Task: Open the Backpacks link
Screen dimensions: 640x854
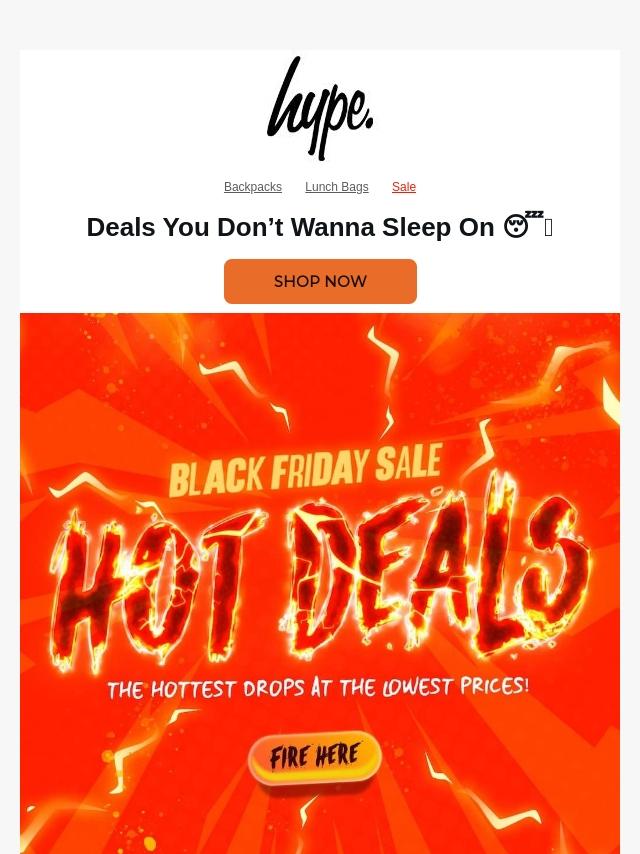Action: (252, 187)
